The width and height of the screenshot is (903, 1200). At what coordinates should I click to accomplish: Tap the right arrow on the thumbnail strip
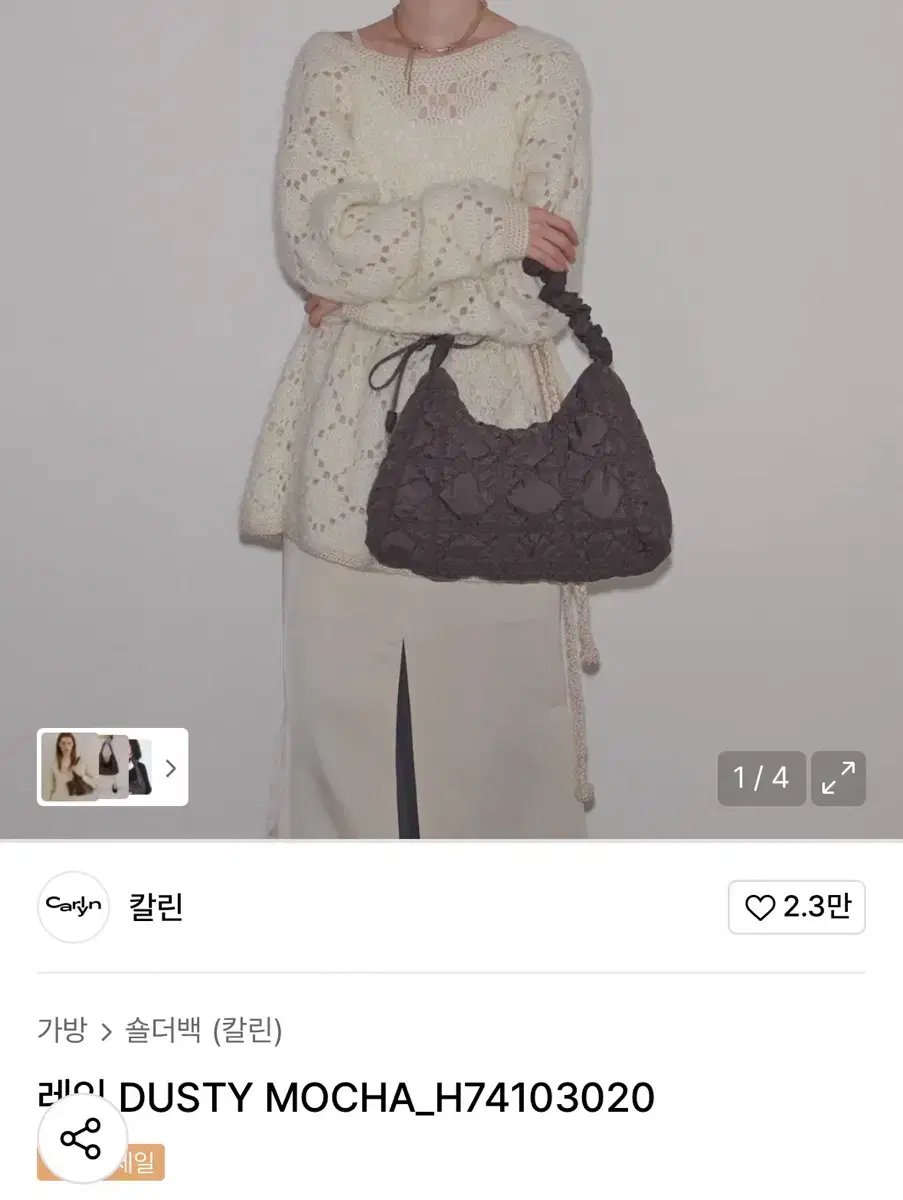(x=170, y=770)
